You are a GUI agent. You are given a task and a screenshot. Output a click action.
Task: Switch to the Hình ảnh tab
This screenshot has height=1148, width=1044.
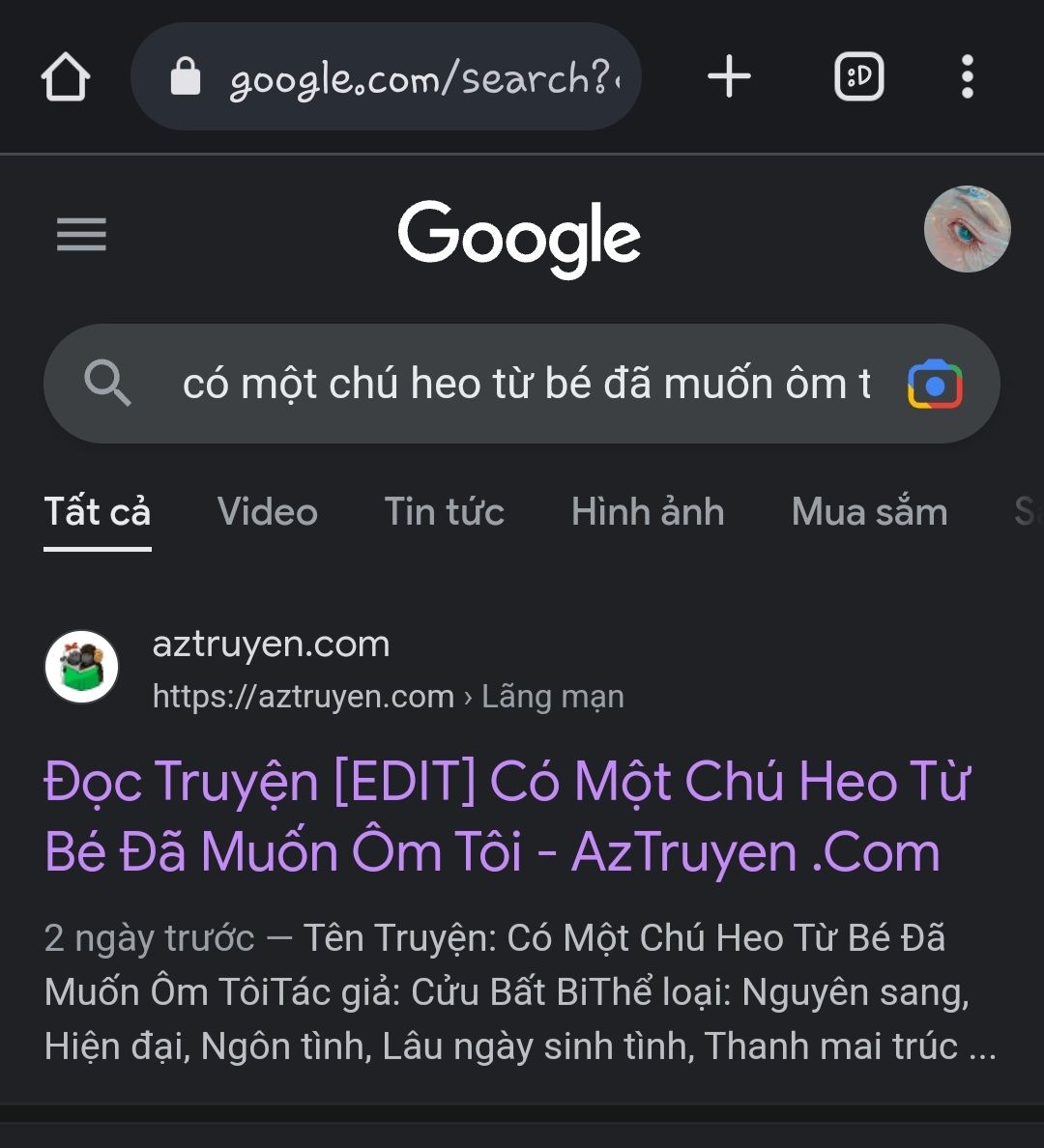pyautogui.click(x=648, y=511)
